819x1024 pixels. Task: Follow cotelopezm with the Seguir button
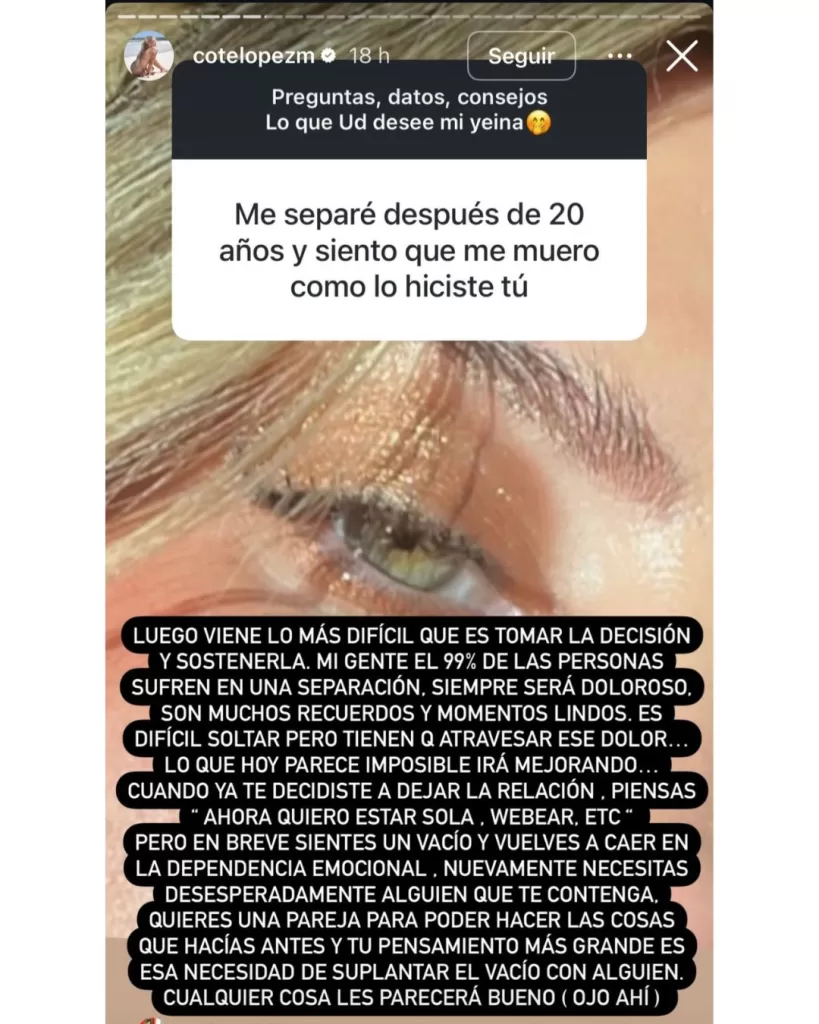(521, 57)
